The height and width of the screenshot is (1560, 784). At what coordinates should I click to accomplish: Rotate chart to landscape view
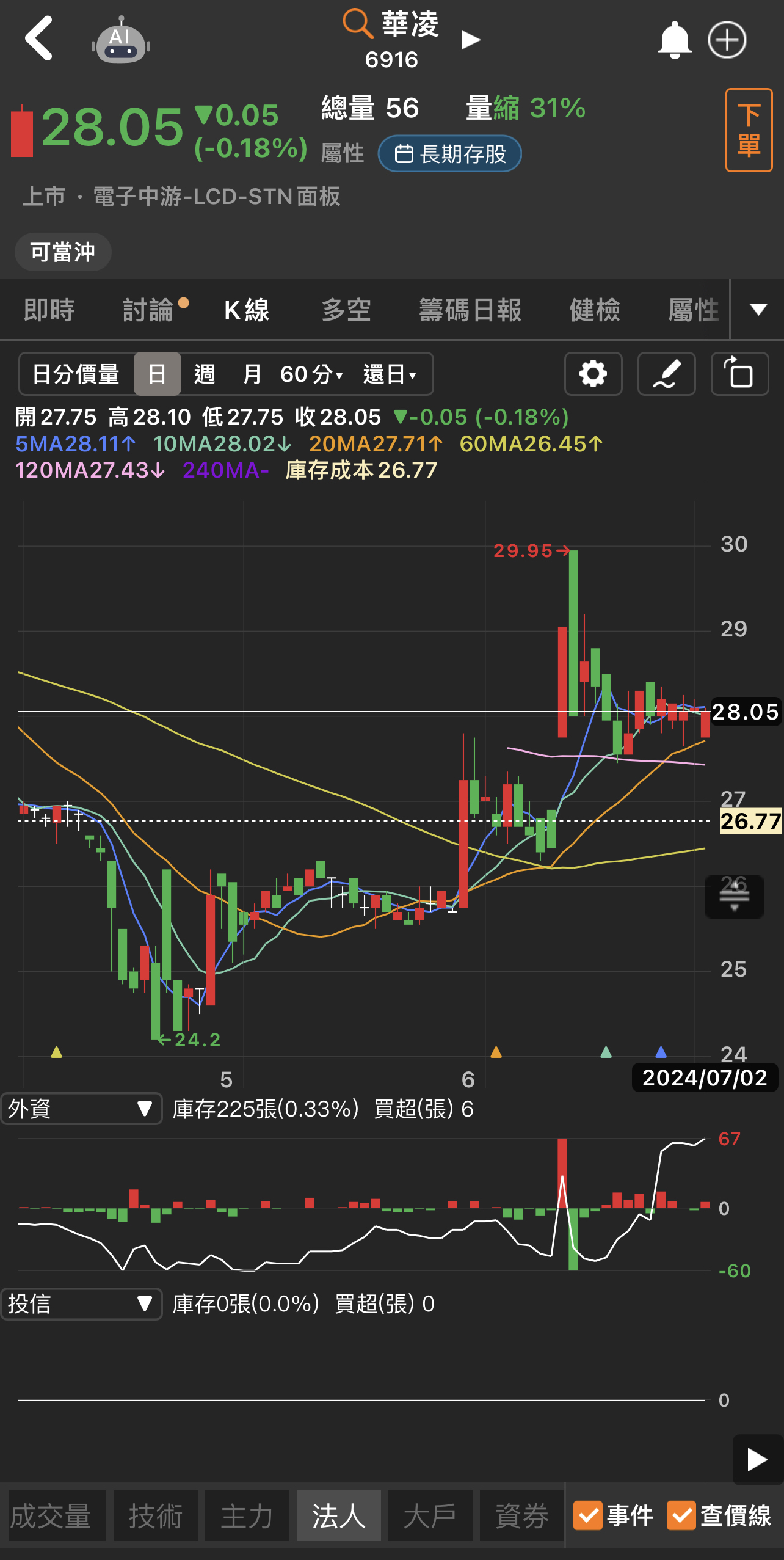pos(739,374)
